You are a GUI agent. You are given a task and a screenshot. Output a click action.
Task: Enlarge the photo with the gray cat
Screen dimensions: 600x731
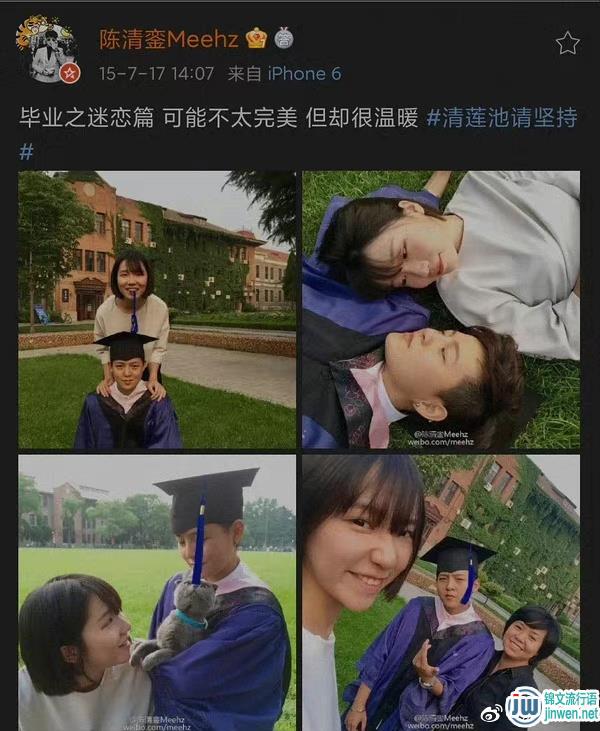(157, 592)
